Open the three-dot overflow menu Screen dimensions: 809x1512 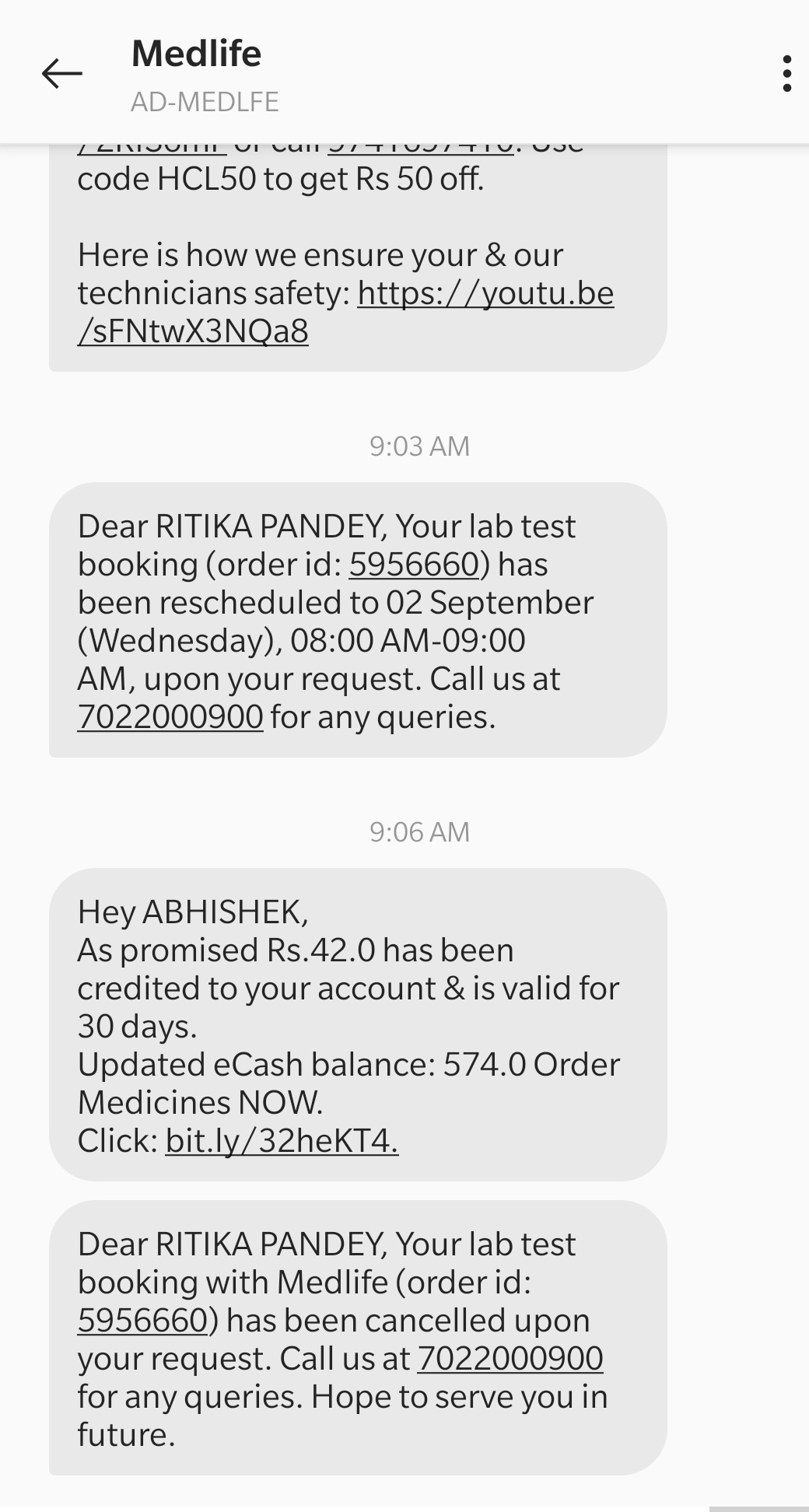(x=786, y=74)
